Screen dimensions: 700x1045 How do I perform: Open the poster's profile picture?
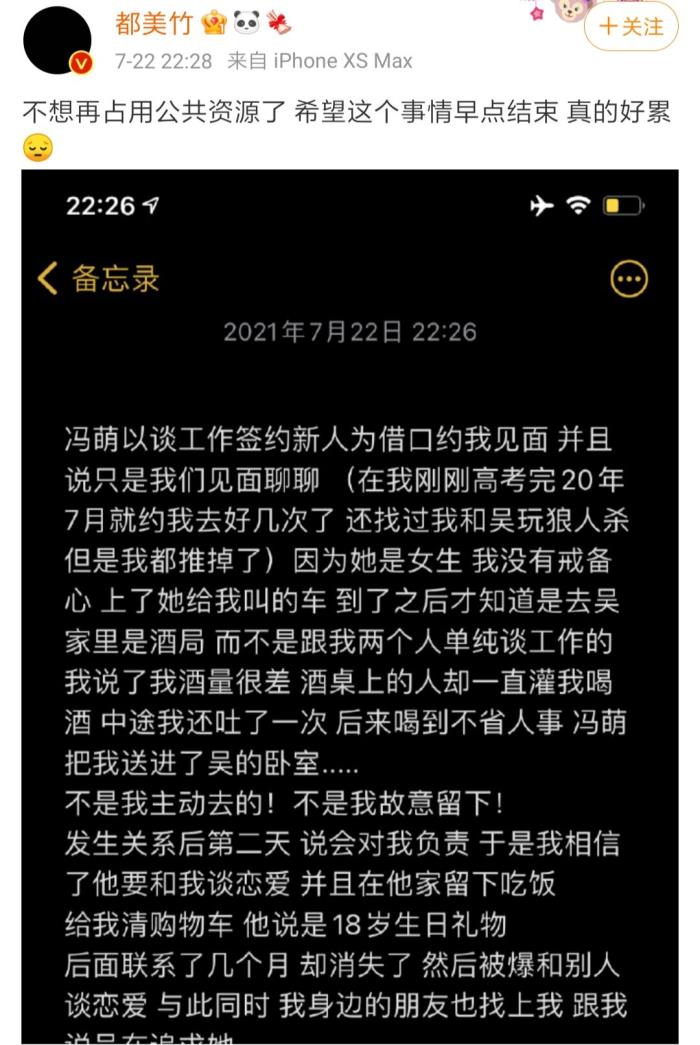click(x=57, y=40)
